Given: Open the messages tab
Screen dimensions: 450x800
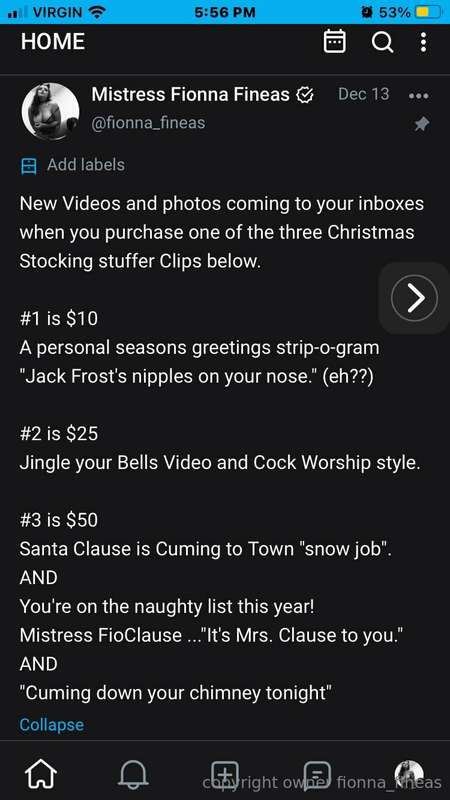Looking at the screenshot, I should click(x=317, y=775).
